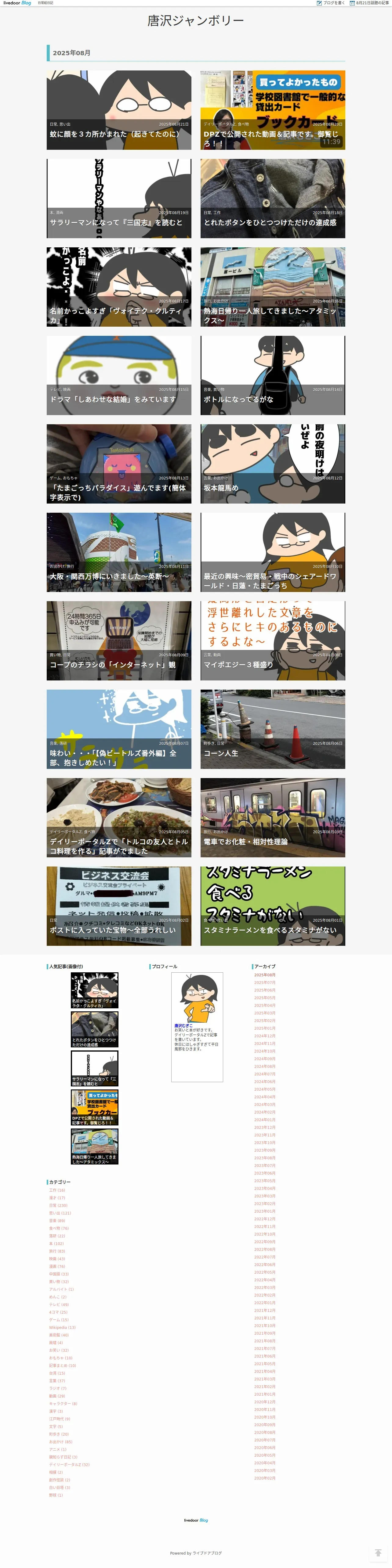
Task: Open the 2025年07月 archive link
Action: click(x=265, y=982)
